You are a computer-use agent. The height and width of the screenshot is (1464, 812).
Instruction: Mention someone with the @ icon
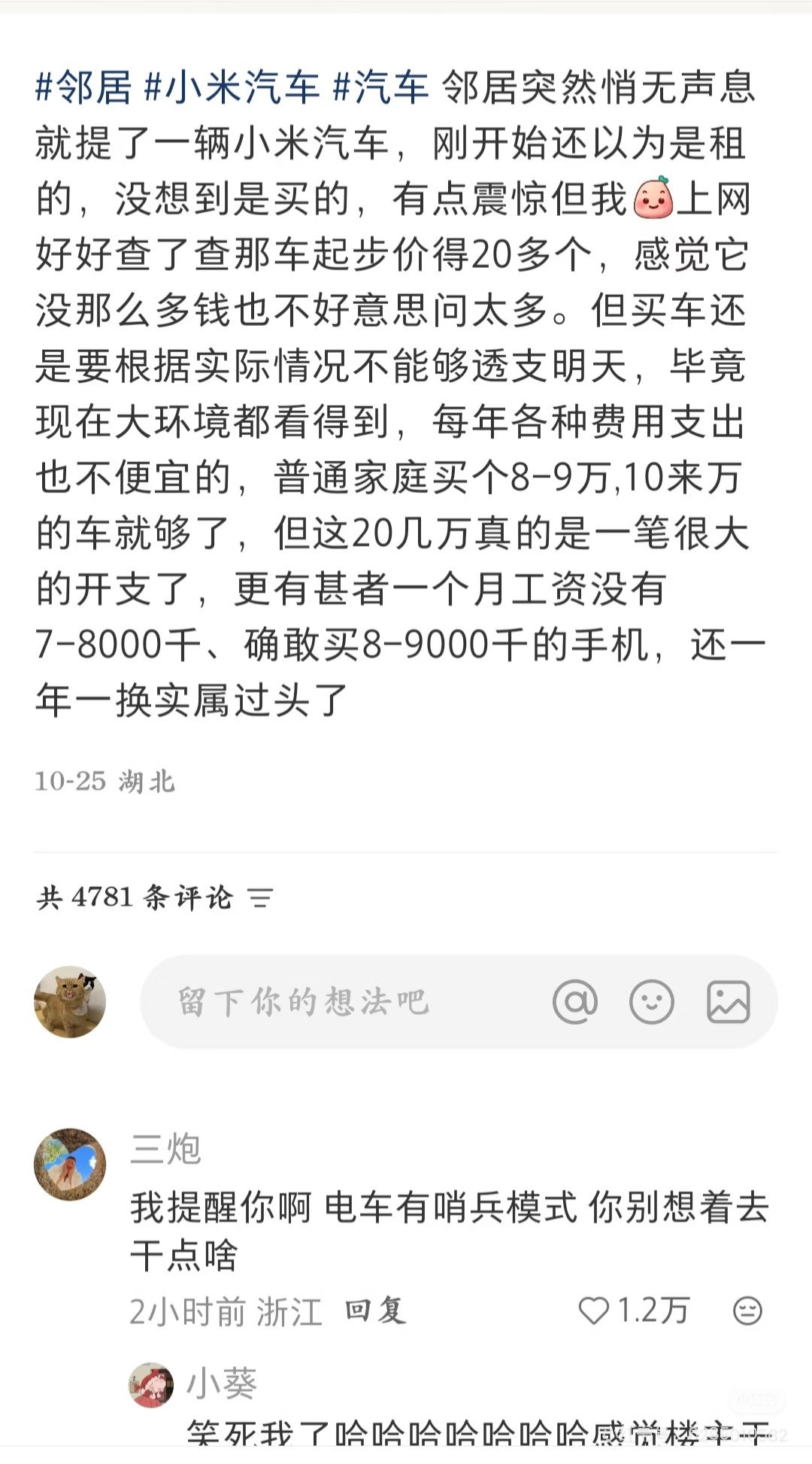(575, 1002)
